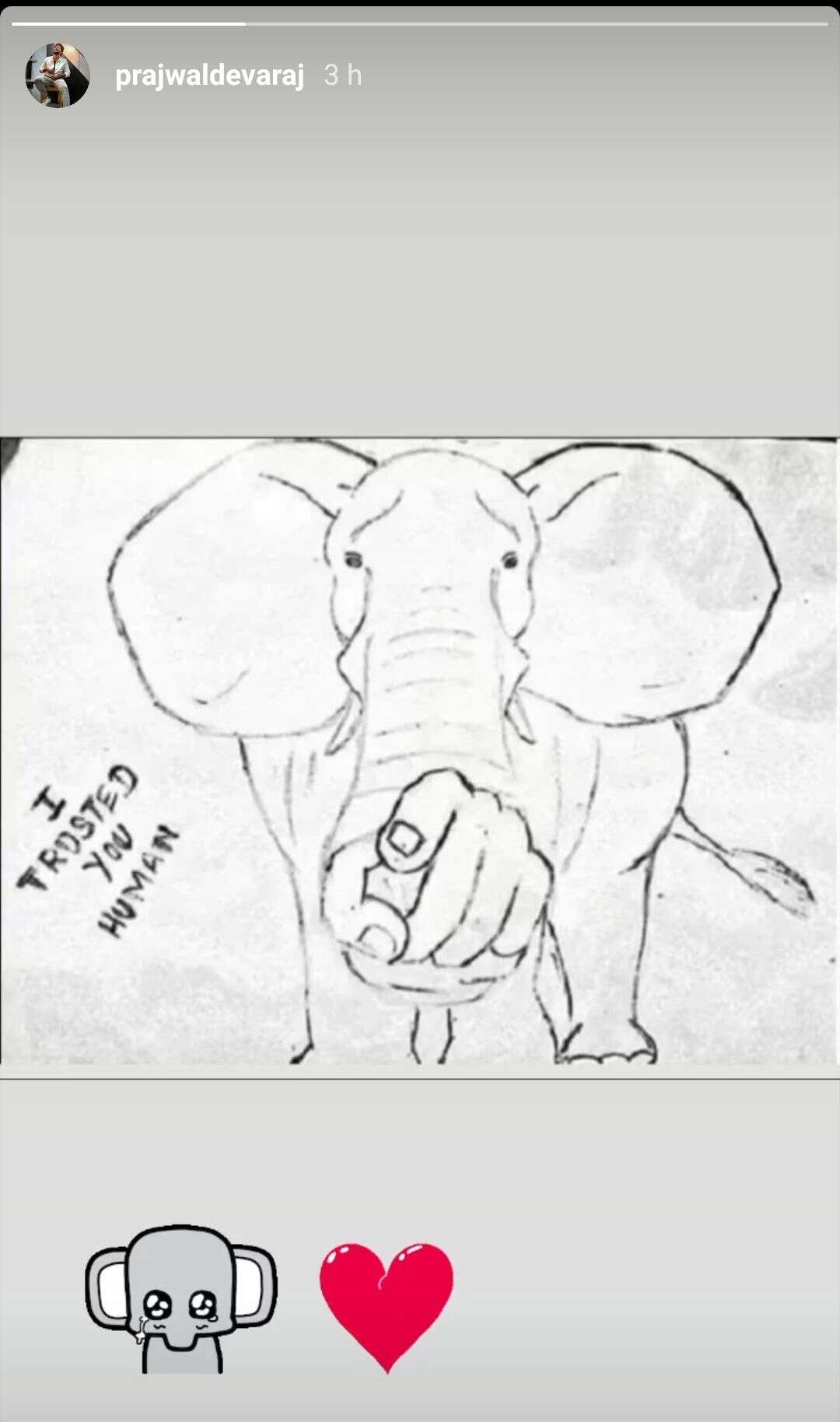The height and width of the screenshot is (1422, 840).
Task: Open prajwaldevaraj's profile picture
Action: [57, 75]
